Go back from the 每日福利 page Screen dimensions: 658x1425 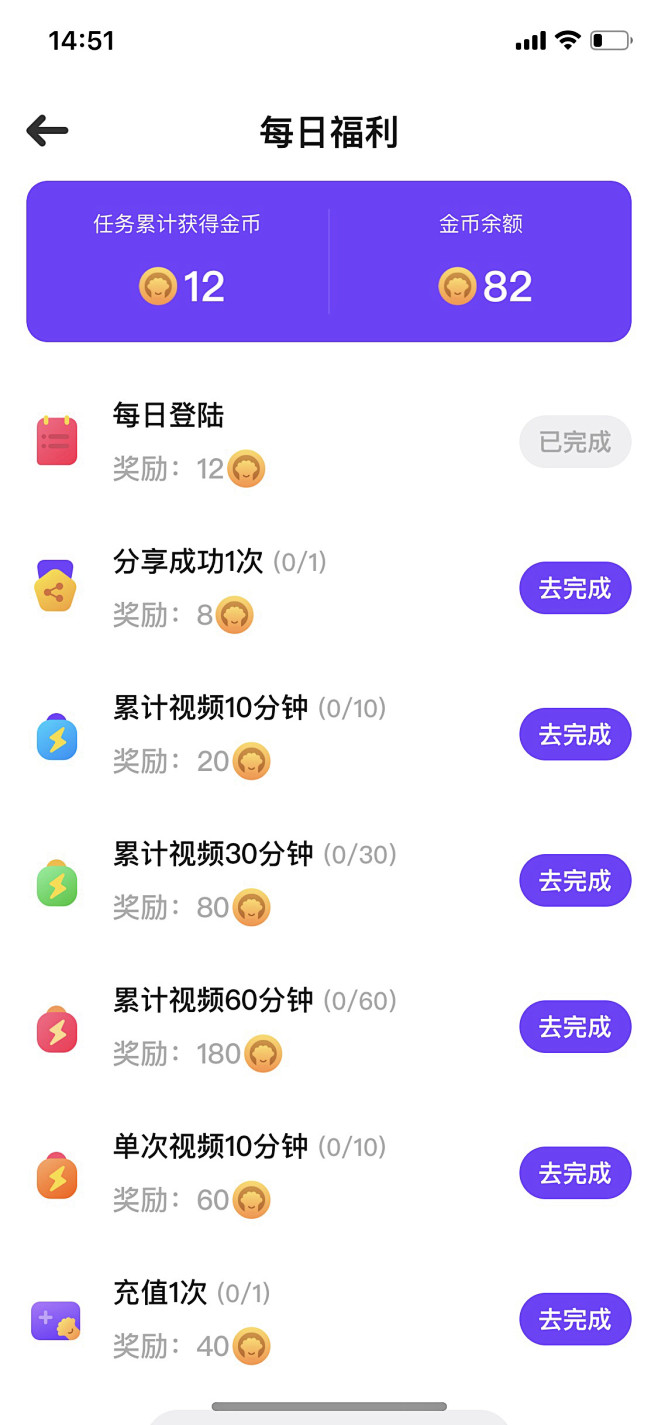click(x=47, y=131)
